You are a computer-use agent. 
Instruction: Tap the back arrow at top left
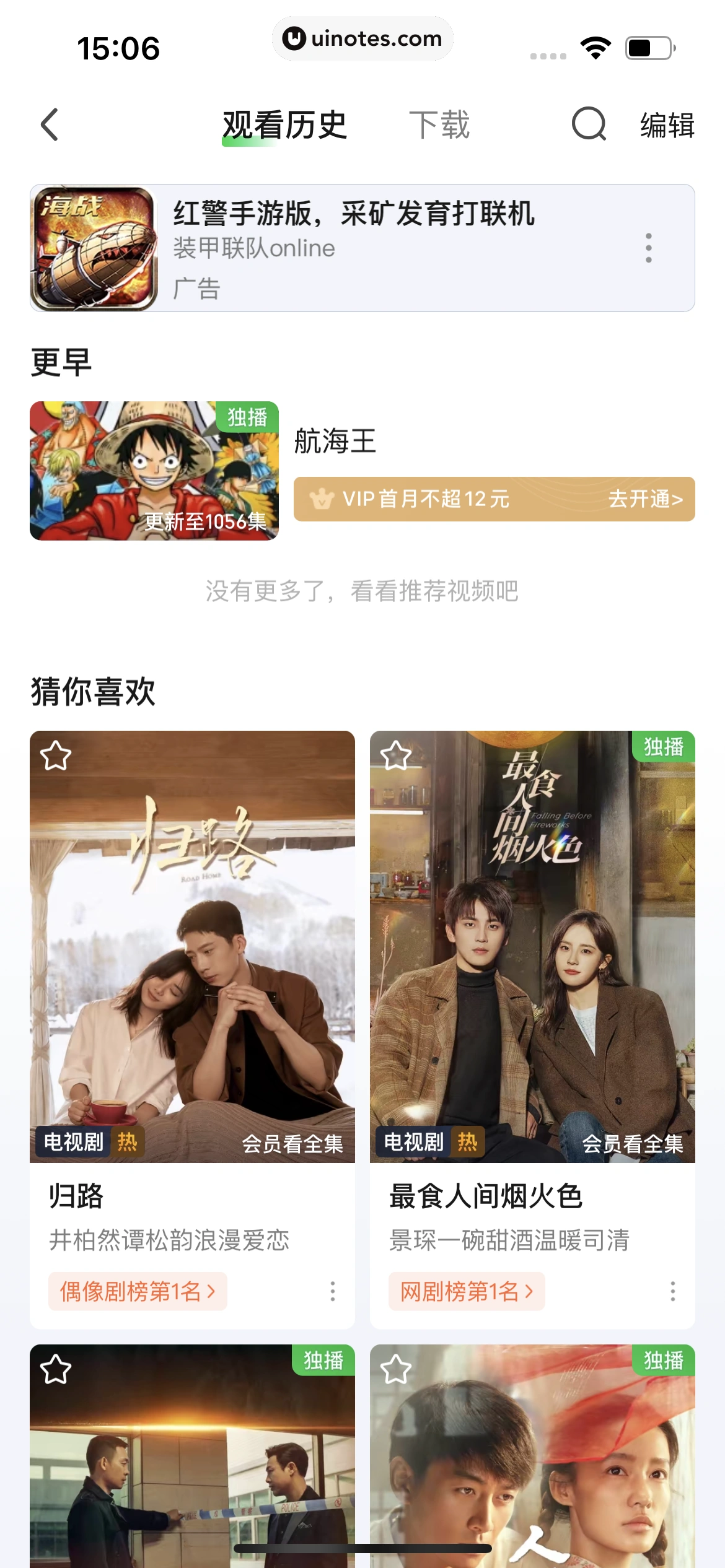coord(48,124)
